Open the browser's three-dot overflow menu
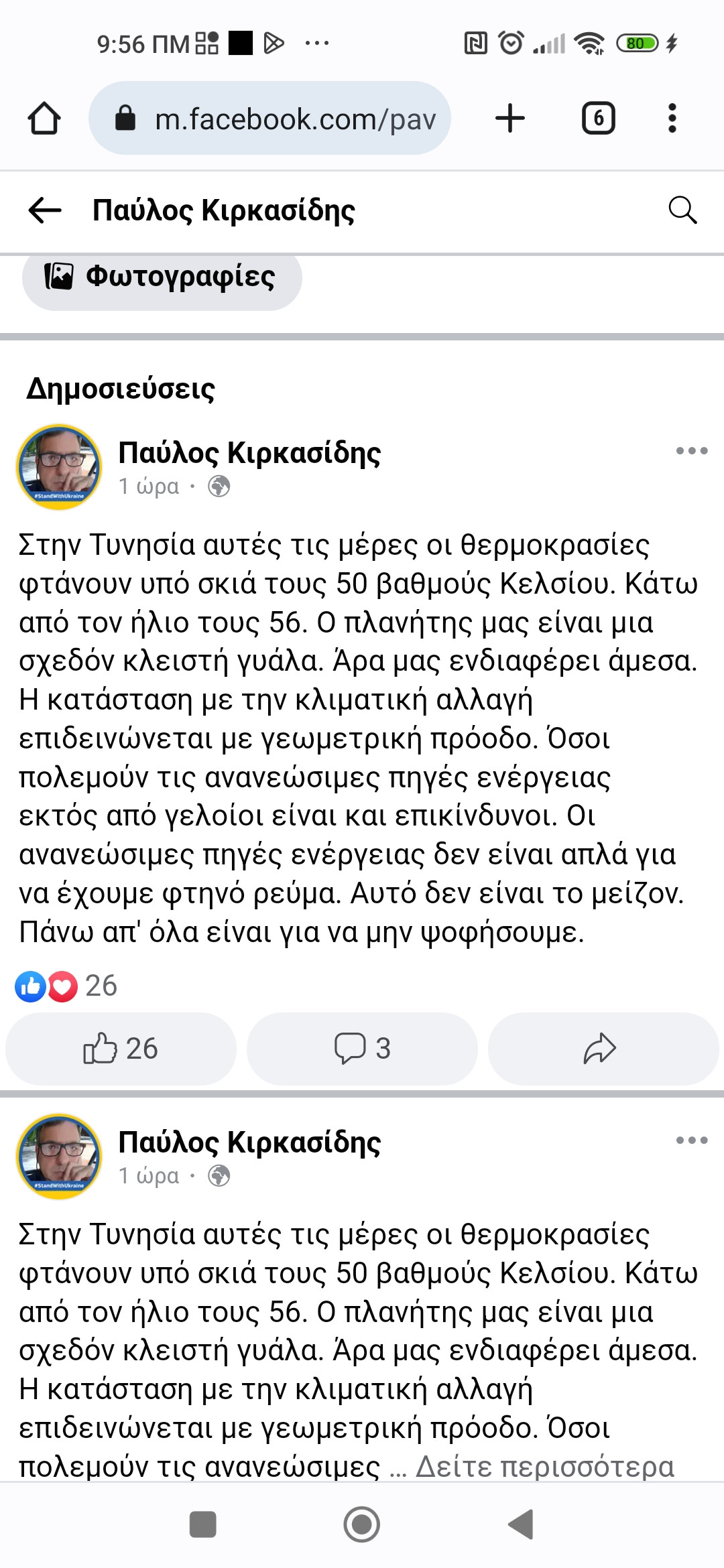 (x=672, y=119)
